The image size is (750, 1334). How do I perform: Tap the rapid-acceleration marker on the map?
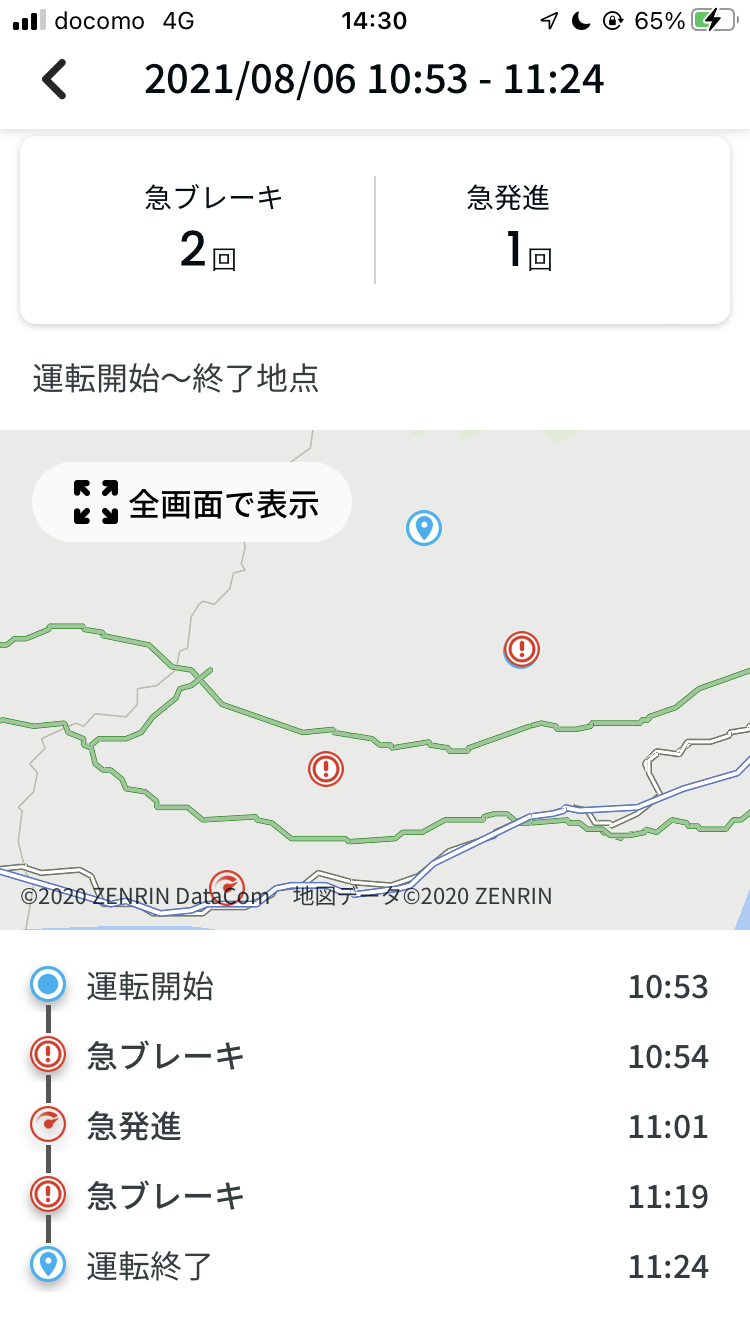click(227, 886)
